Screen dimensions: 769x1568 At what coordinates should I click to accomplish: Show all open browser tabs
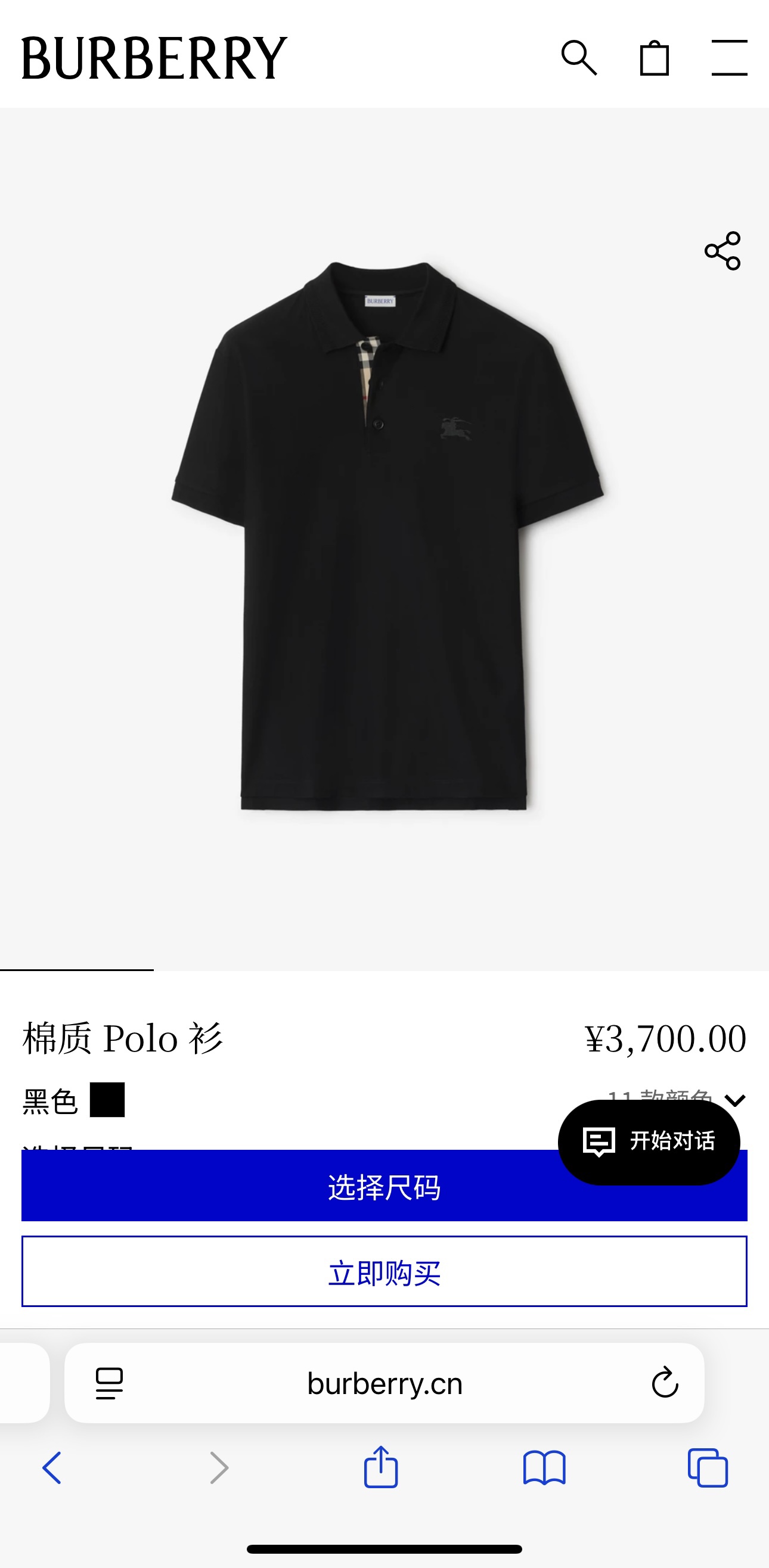[x=708, y=1467]
